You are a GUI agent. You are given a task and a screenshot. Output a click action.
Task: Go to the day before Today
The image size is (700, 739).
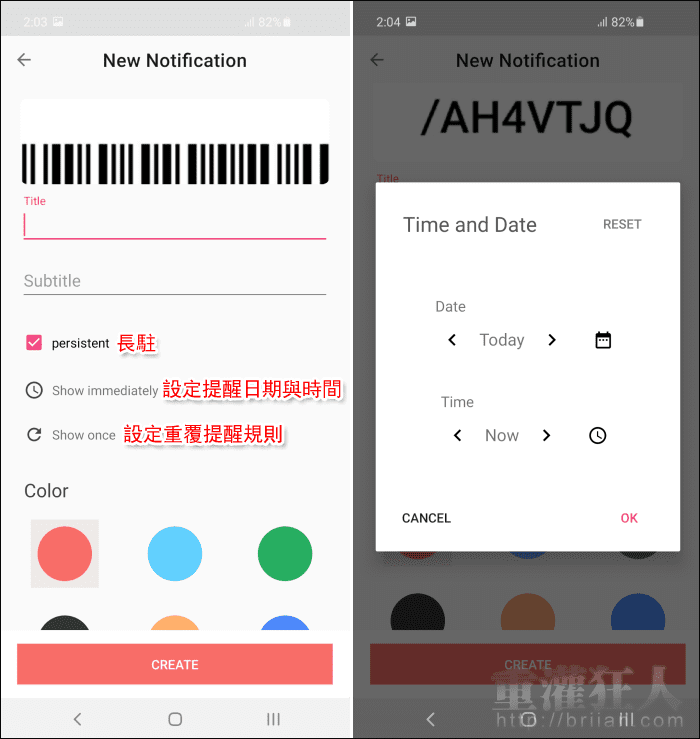click(x=452, y=340)
